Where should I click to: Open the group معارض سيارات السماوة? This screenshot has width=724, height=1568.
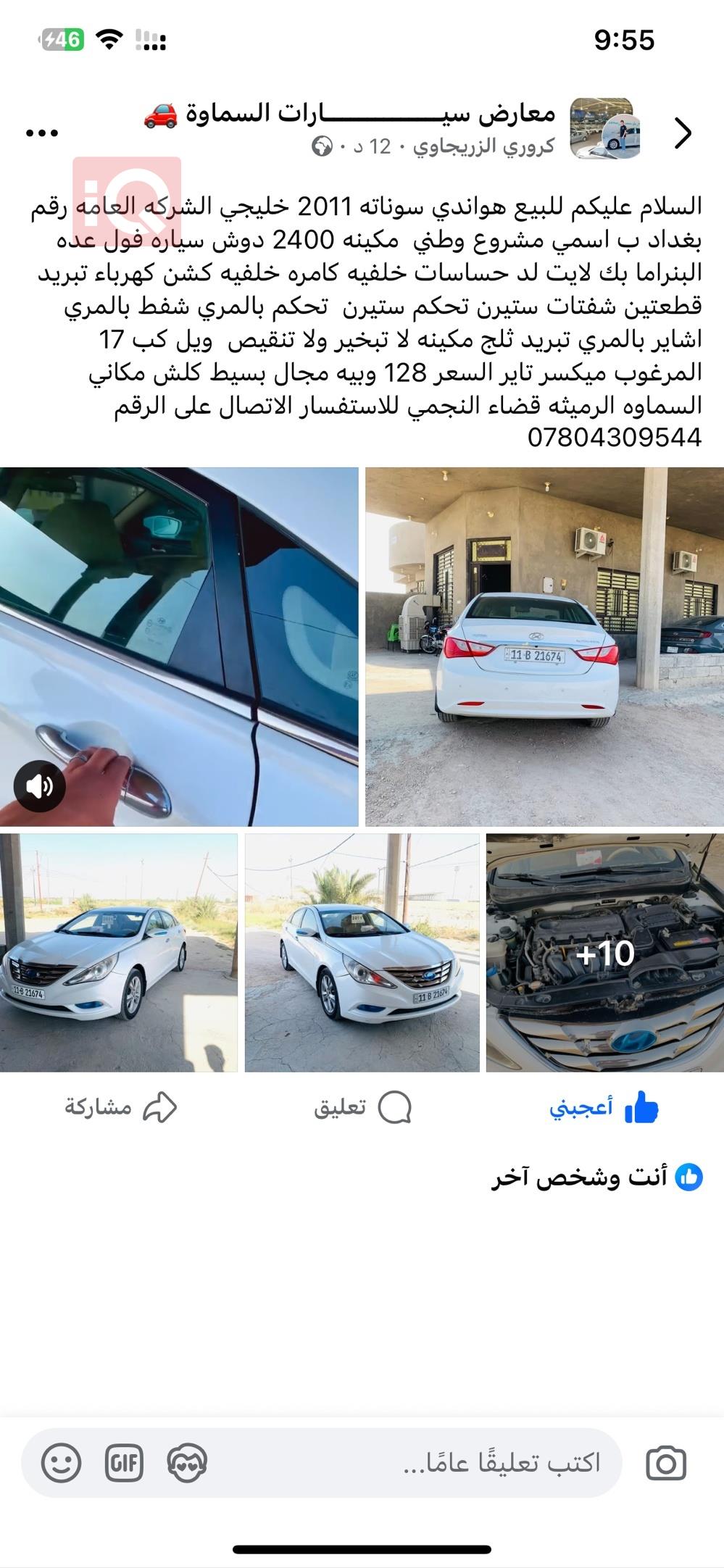349,114
